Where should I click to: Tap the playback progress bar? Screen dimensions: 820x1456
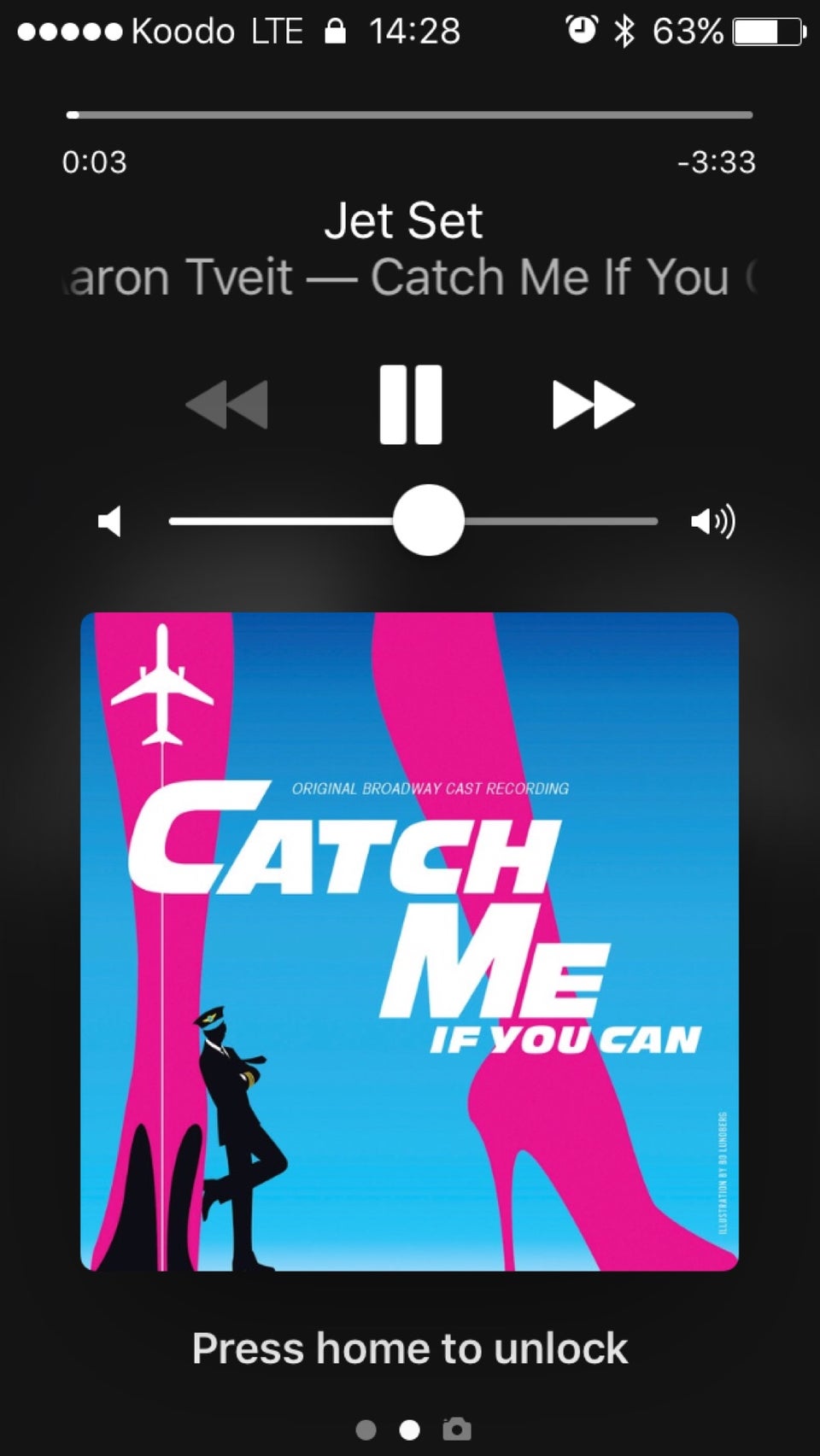(410, 114)
